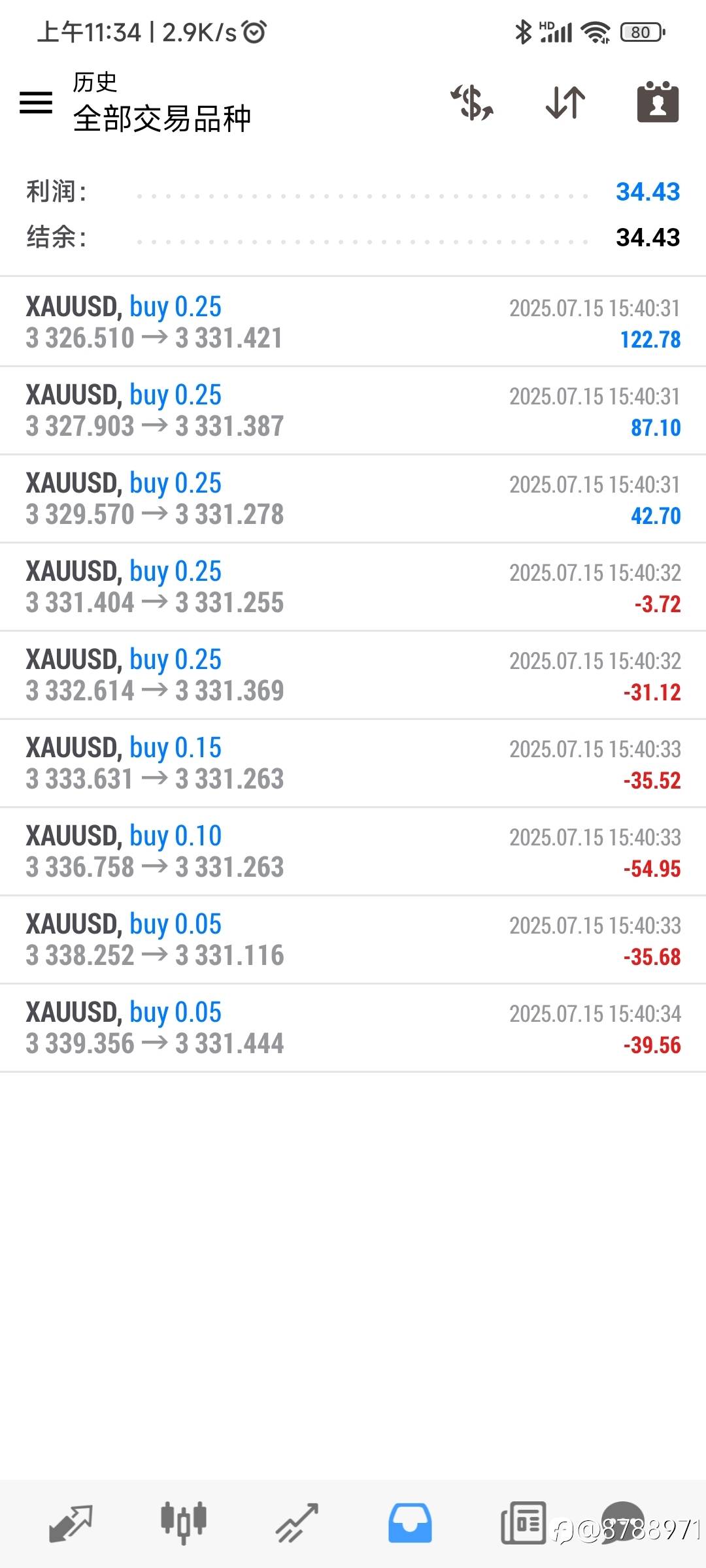Open the XAUUSD trade with profit 42.70
The height and width of the screenshot is (1568, 706).
tap(353, 498)
